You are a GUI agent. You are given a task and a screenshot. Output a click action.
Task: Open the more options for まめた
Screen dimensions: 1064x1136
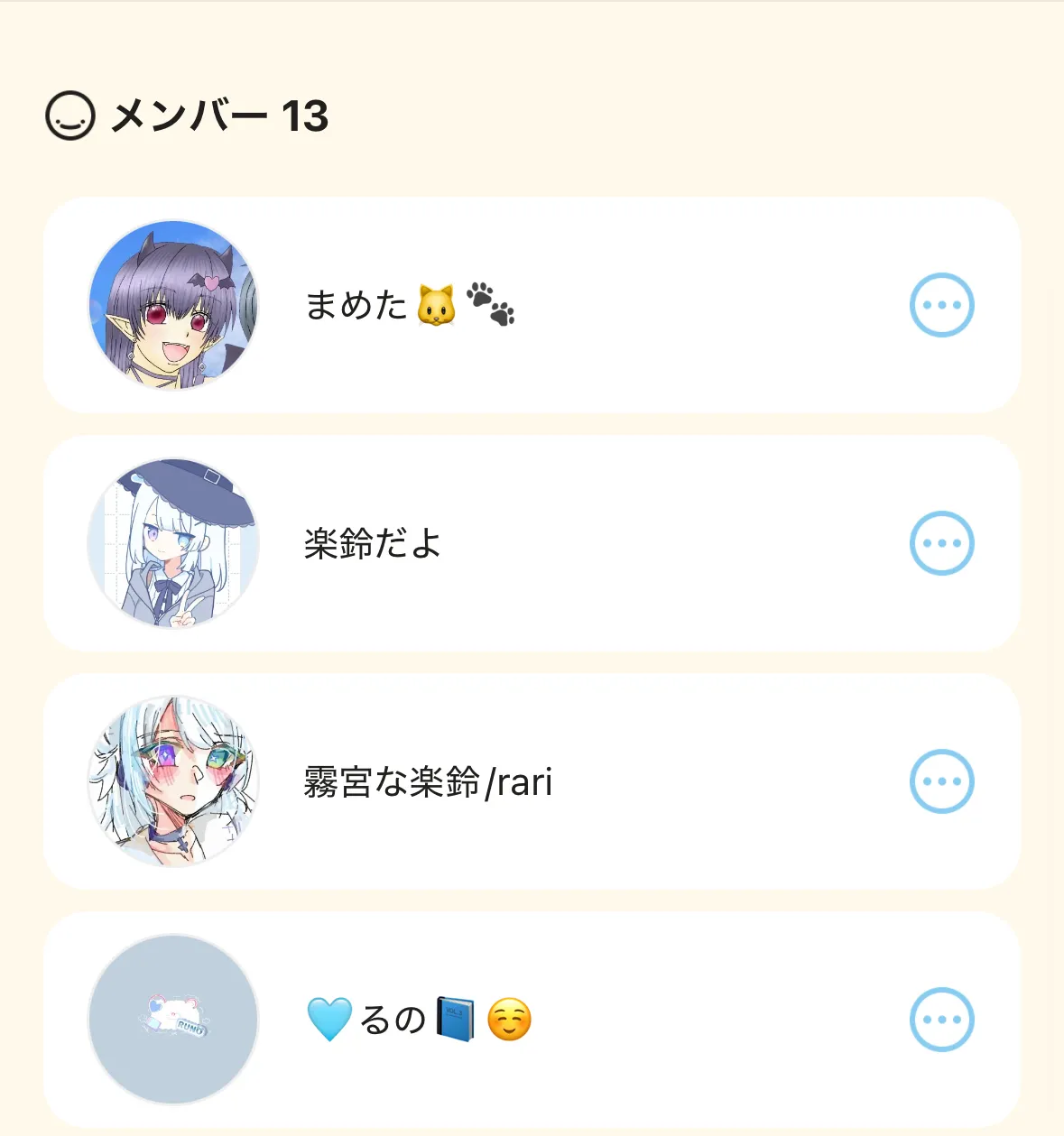tap(941, 305)
